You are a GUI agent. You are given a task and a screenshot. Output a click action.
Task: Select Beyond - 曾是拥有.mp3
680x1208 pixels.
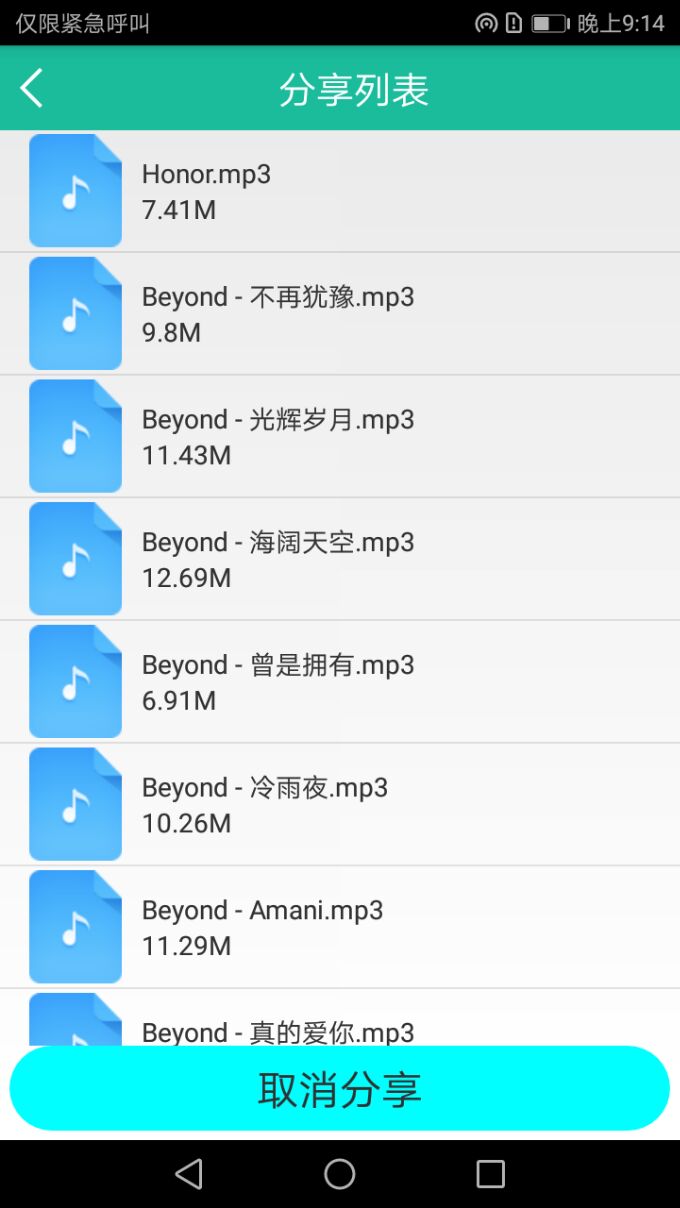coord(340,682)
